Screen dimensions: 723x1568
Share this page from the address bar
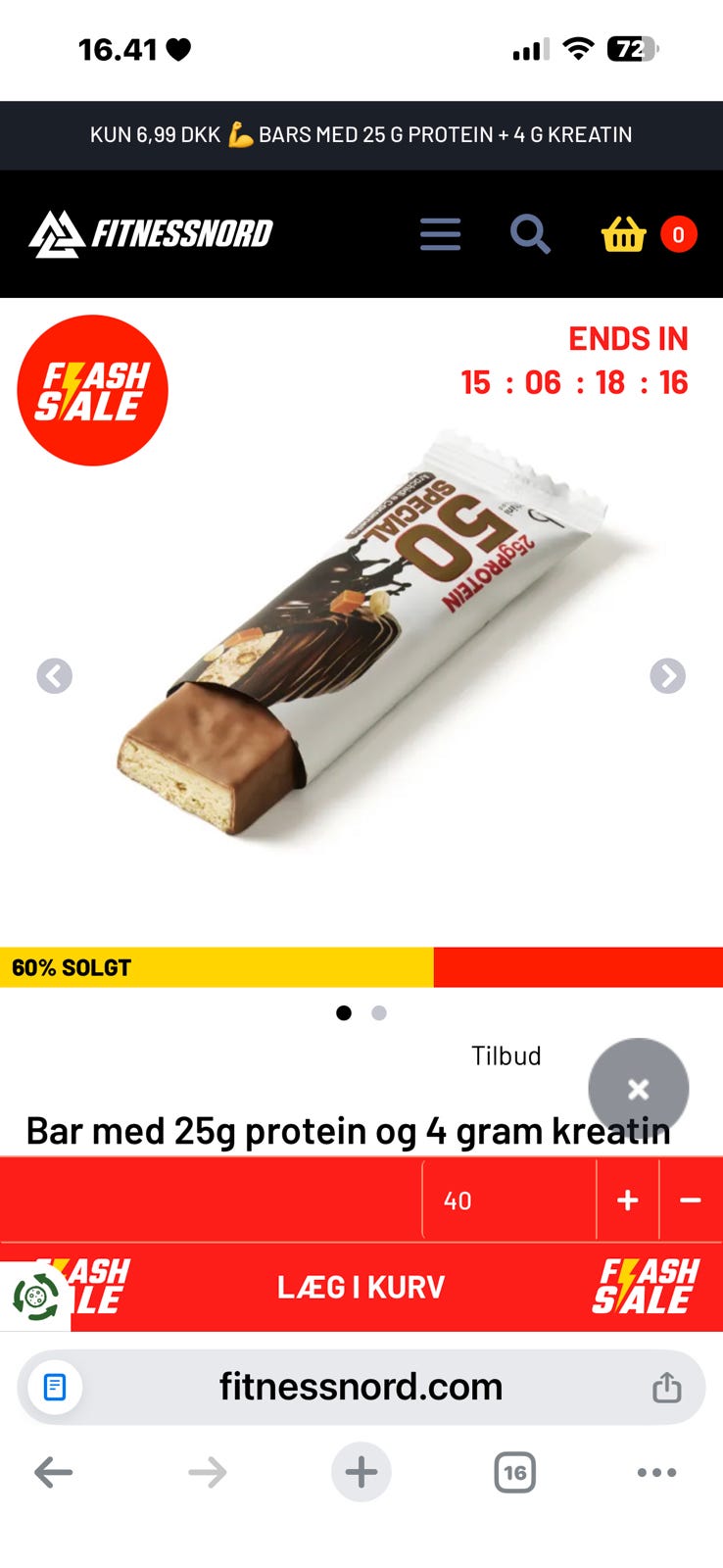coord(667,1387)
